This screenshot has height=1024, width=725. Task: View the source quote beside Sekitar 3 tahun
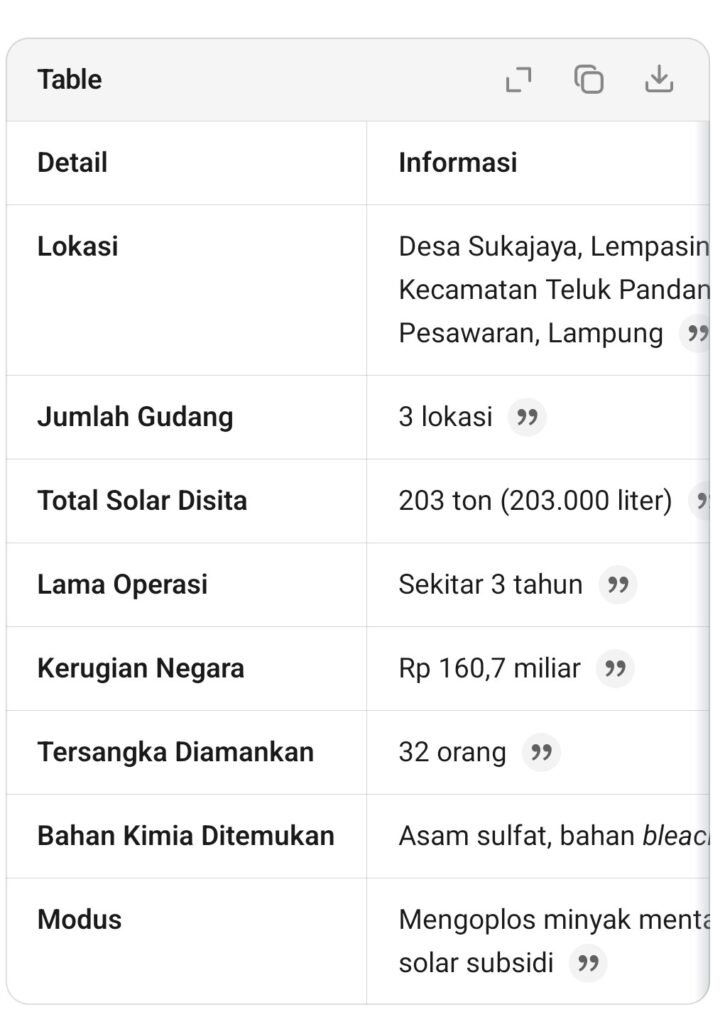[617, 585]
